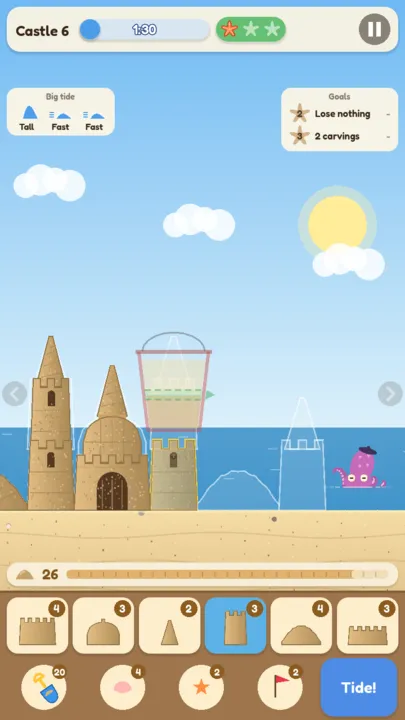Move the beach view to the right
Screen dimensions: 405x720
tap(390, 394)
